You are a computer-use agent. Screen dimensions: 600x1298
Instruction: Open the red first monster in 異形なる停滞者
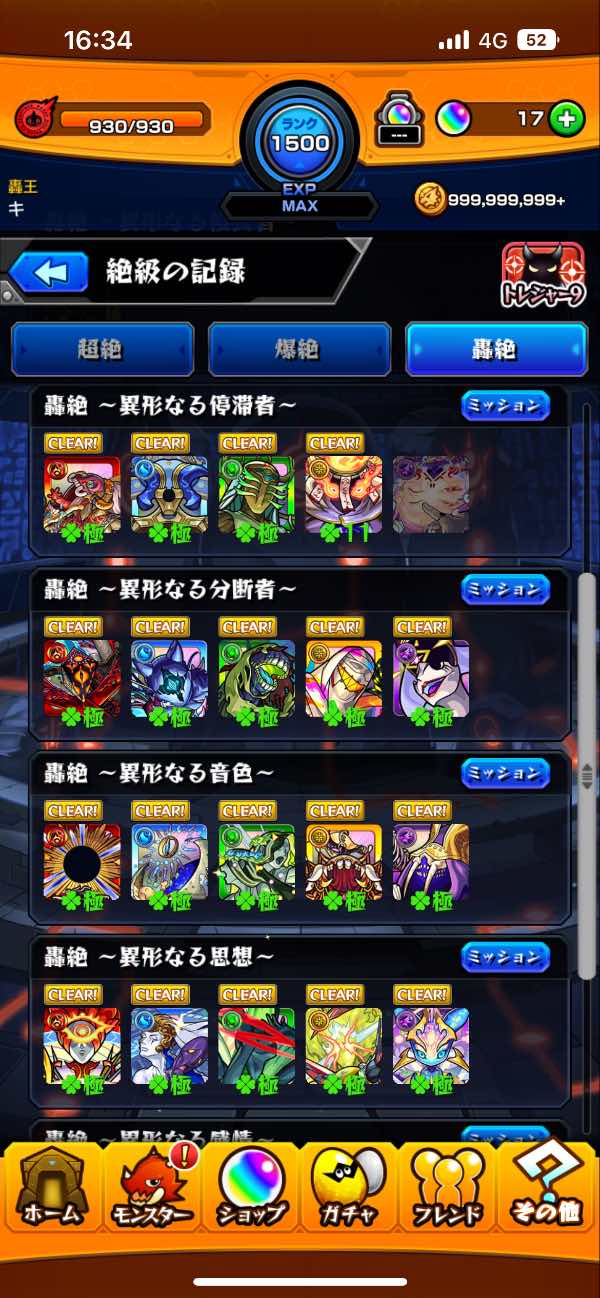coord(82,495)
